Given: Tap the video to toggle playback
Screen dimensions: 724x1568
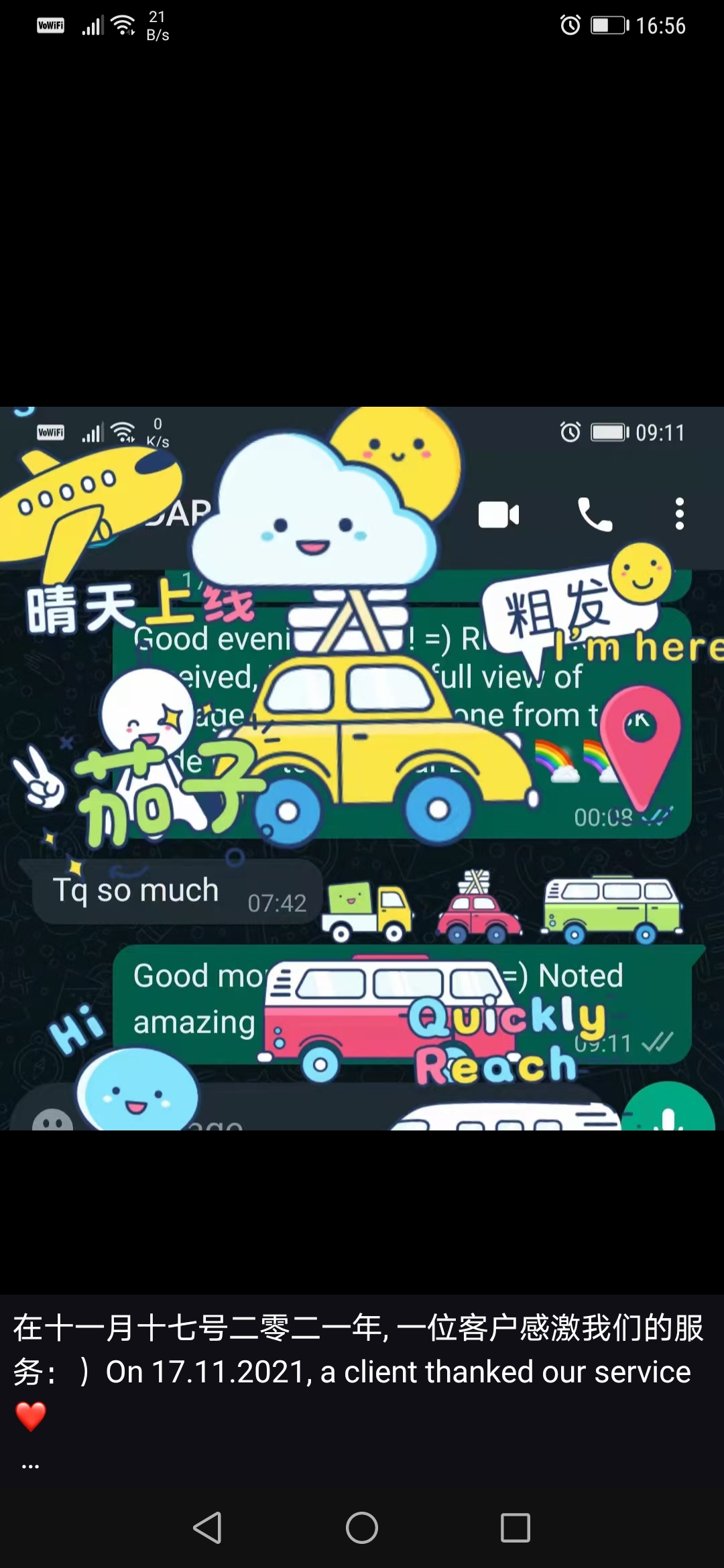Looking at the screenshot, I should point(362,768).
